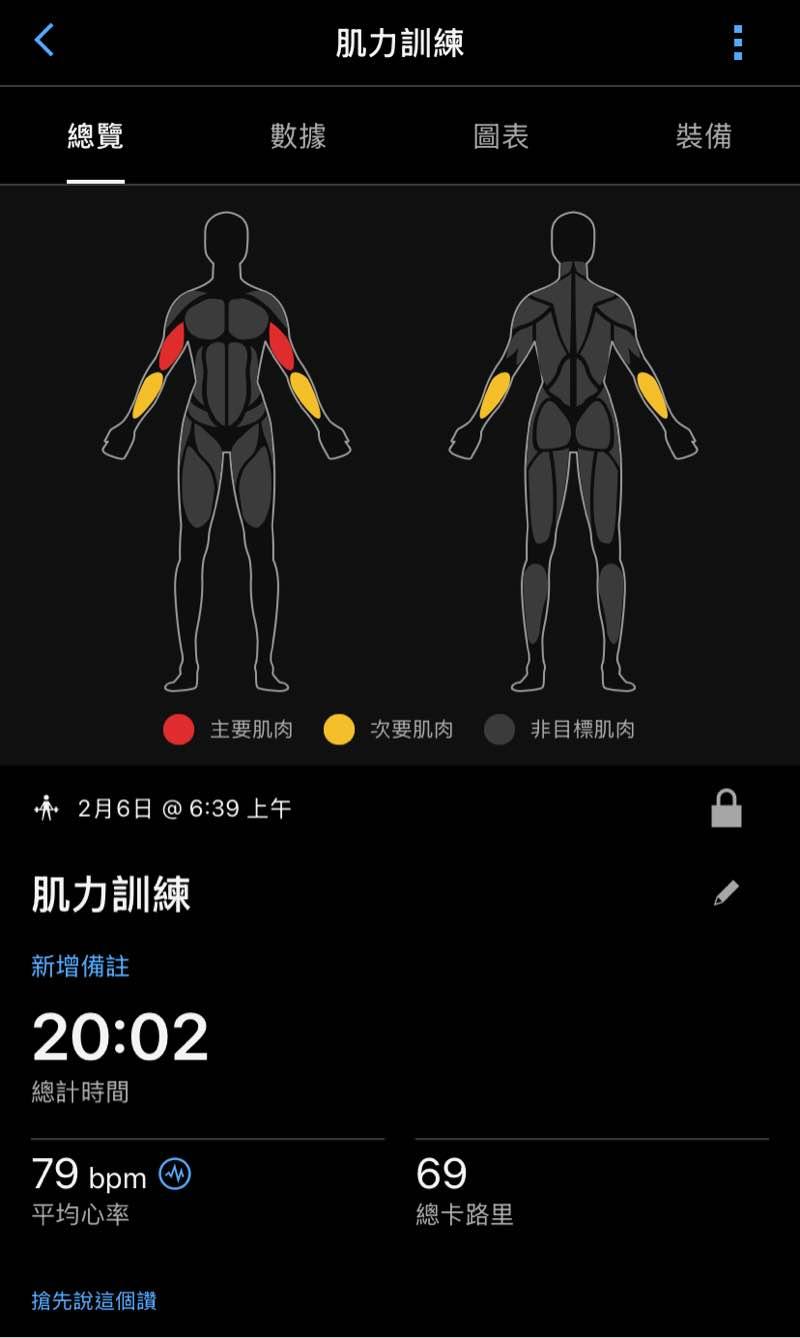Tap the lock privacy icon
This screenshot has height=1338, width=800.
click(726, 808)
